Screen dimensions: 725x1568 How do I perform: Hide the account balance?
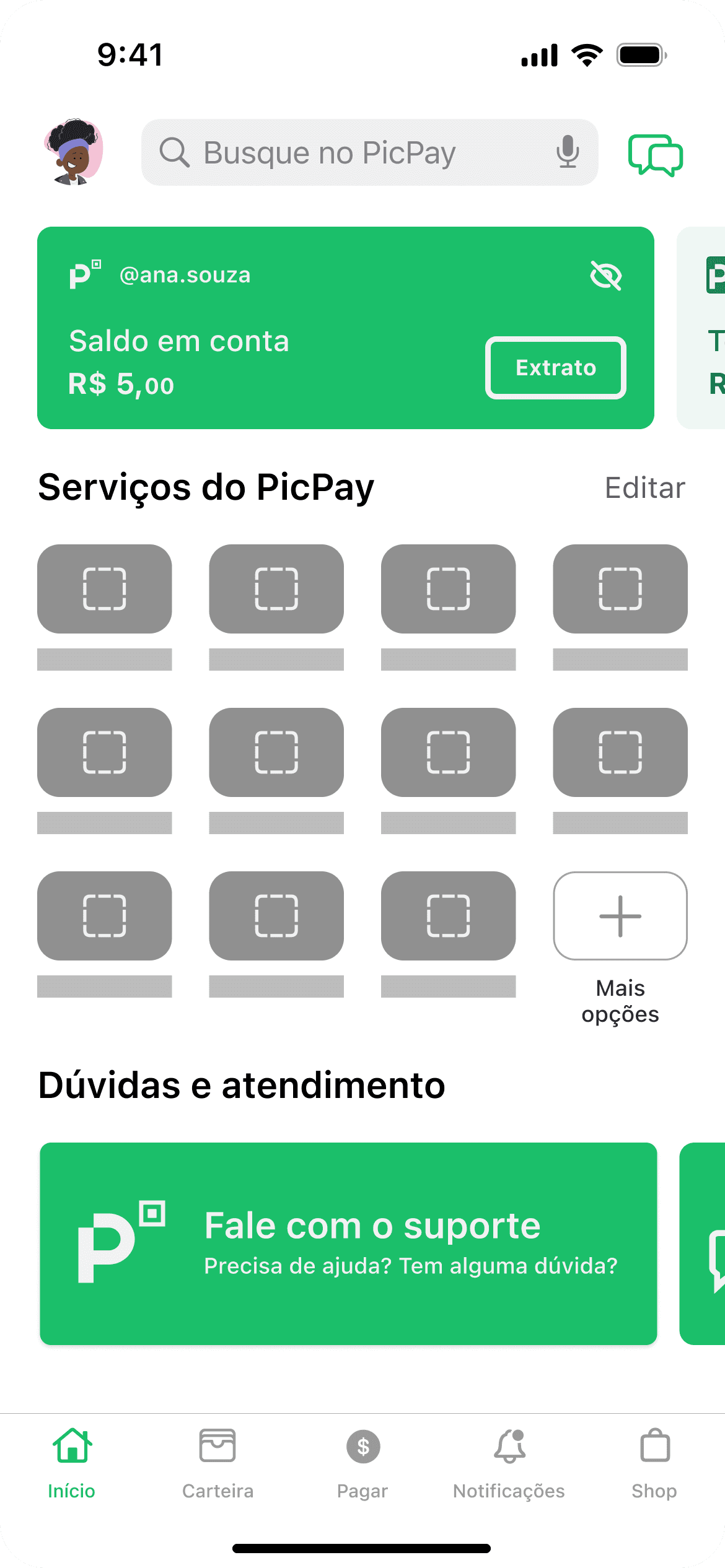[605, 276]
